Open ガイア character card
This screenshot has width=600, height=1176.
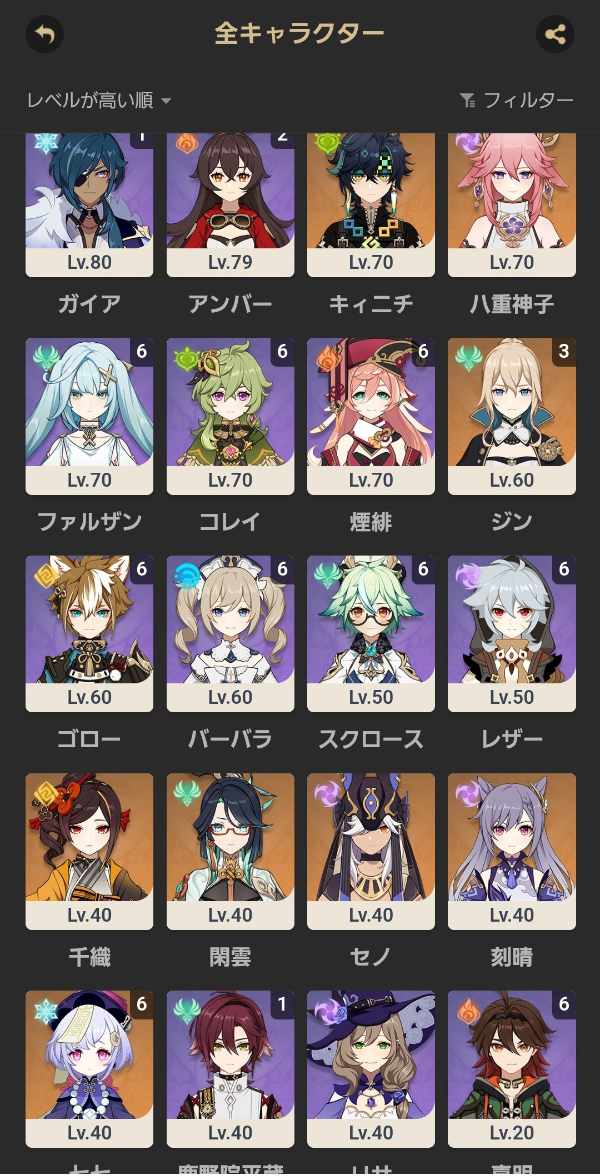pos(89,205)
